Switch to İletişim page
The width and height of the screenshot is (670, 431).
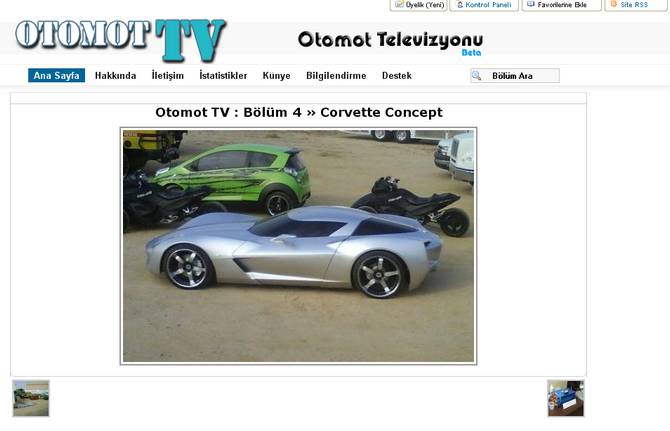[167, 76]
